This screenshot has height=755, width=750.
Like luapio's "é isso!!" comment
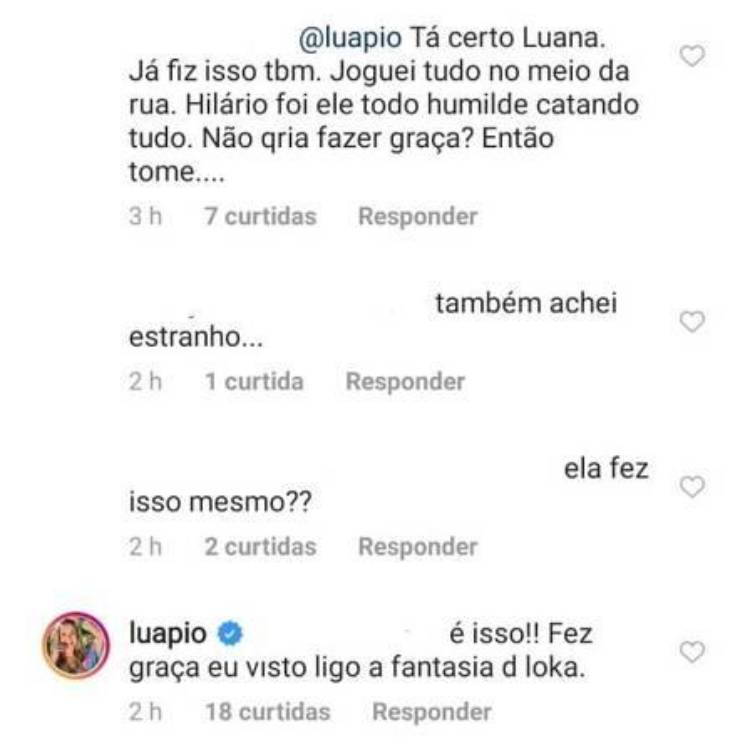point(692,652)
